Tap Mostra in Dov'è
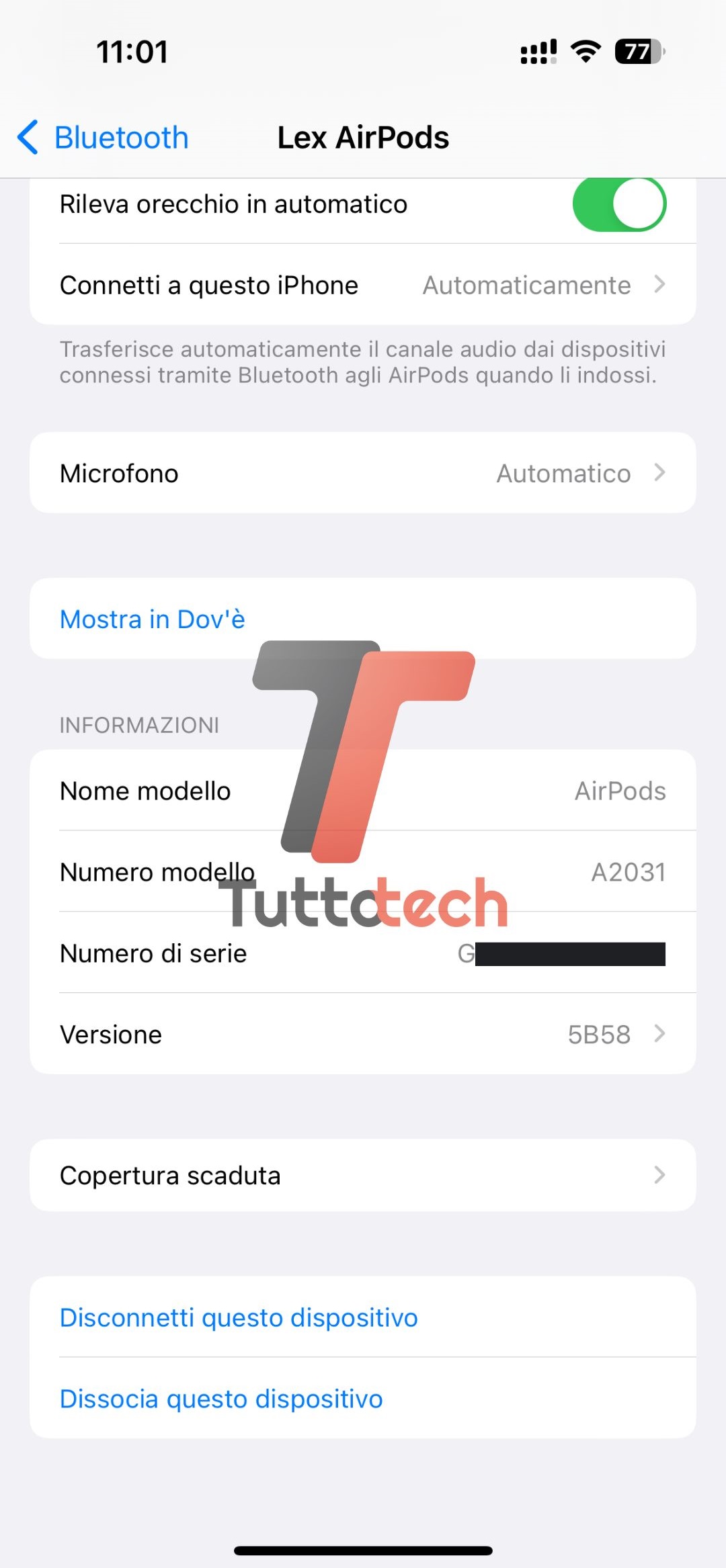 tap(153, 619)
